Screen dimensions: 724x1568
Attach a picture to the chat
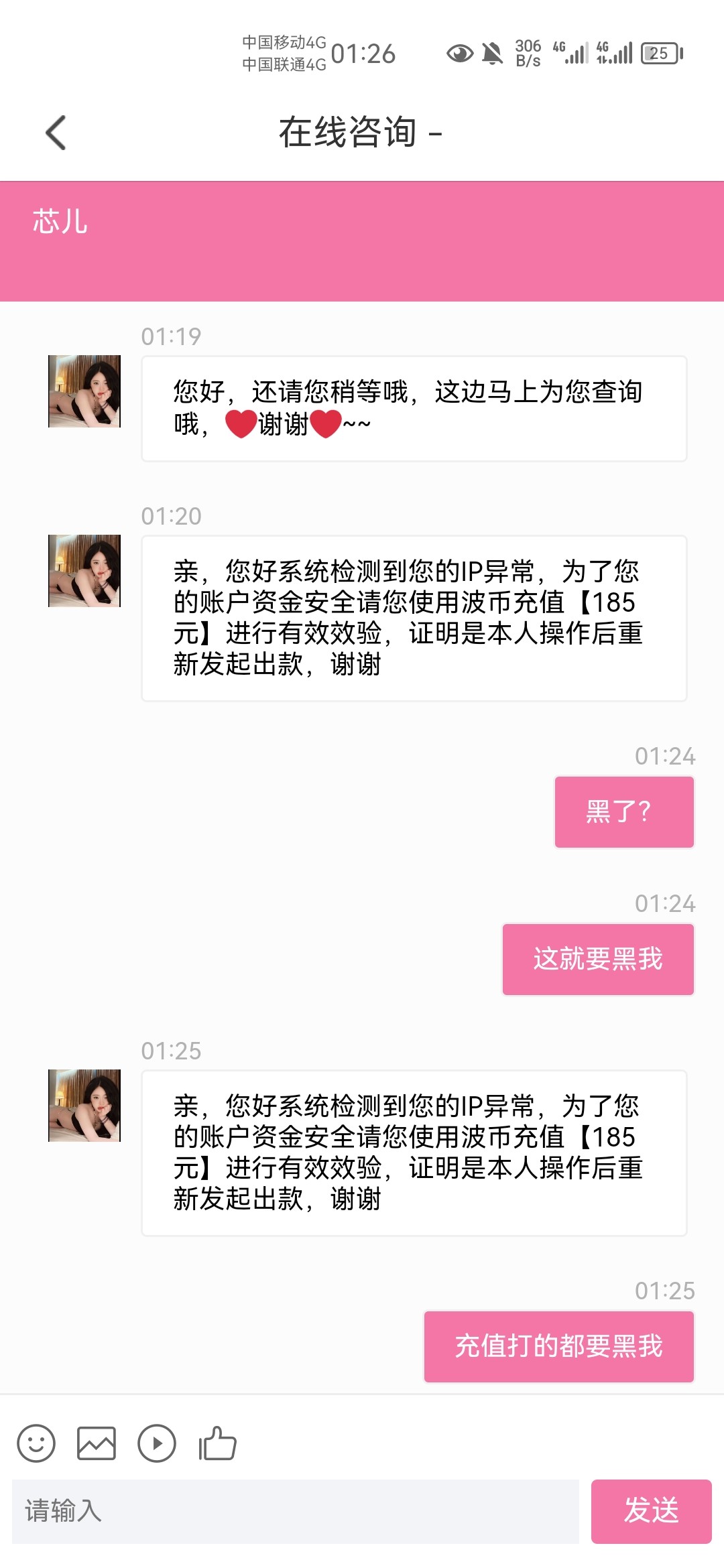coord(97,1443)
